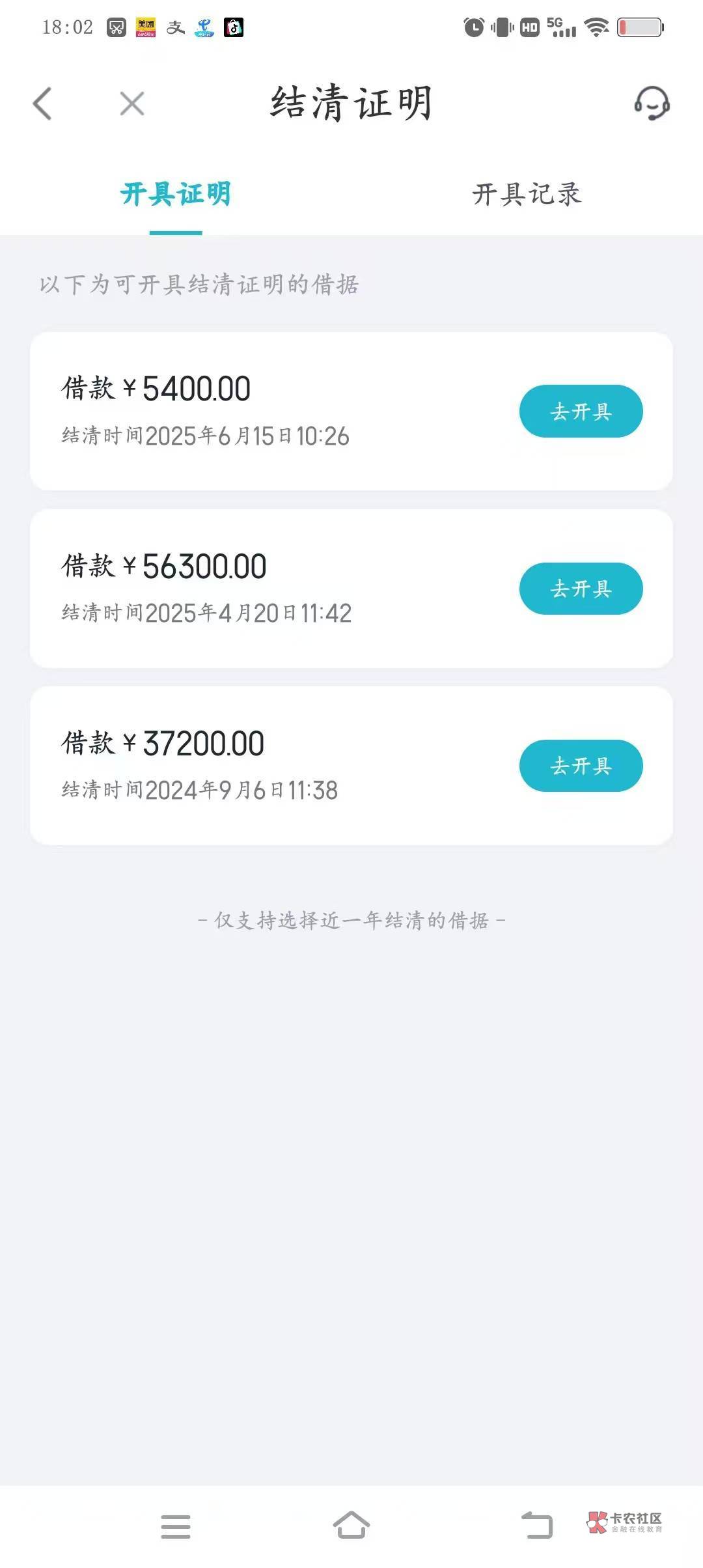The height and width of the screenshot is (1568, 703).
Task: Close the page with the X icon
Action: click(x=132, y=104)
